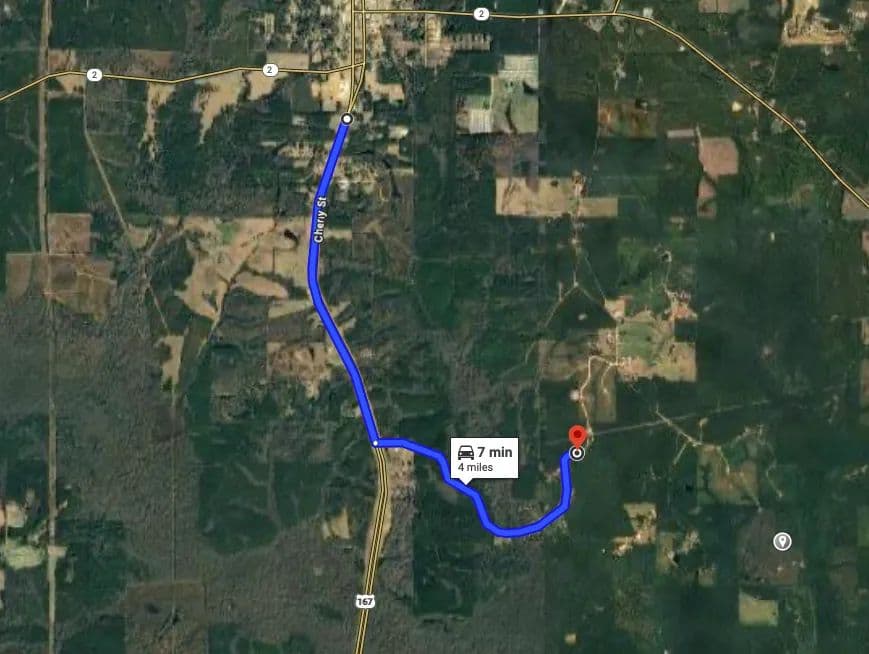
Task: Tap the route starting point circle
Action: pyautogui.click(x=346, y=120)
